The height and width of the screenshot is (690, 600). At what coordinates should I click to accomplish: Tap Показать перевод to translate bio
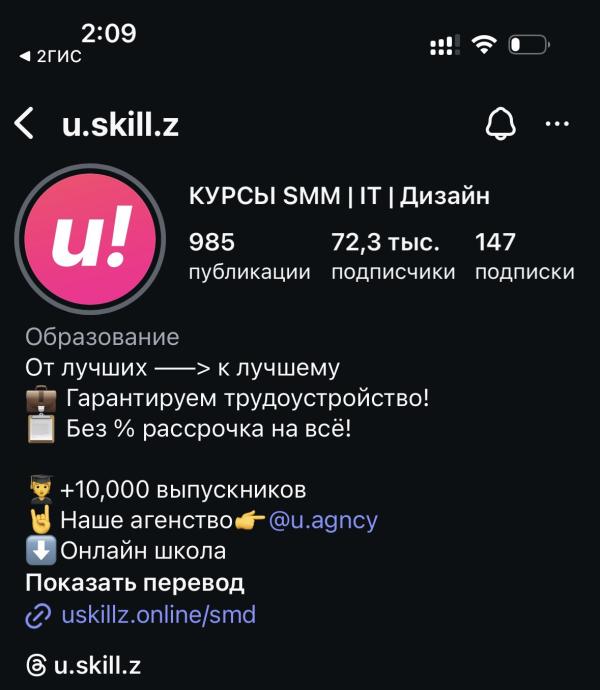(135, 583)
